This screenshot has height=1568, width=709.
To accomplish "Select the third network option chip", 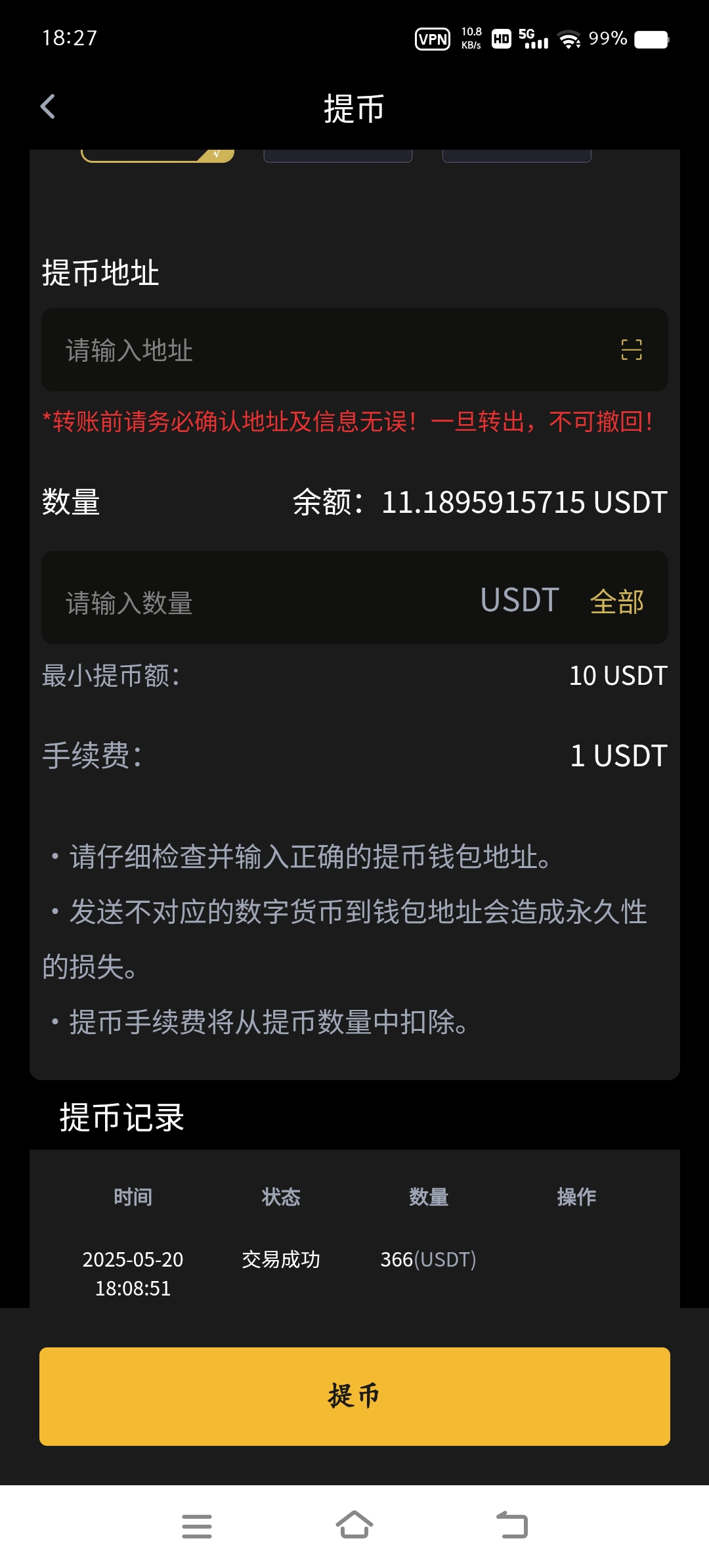I will 517,155.
